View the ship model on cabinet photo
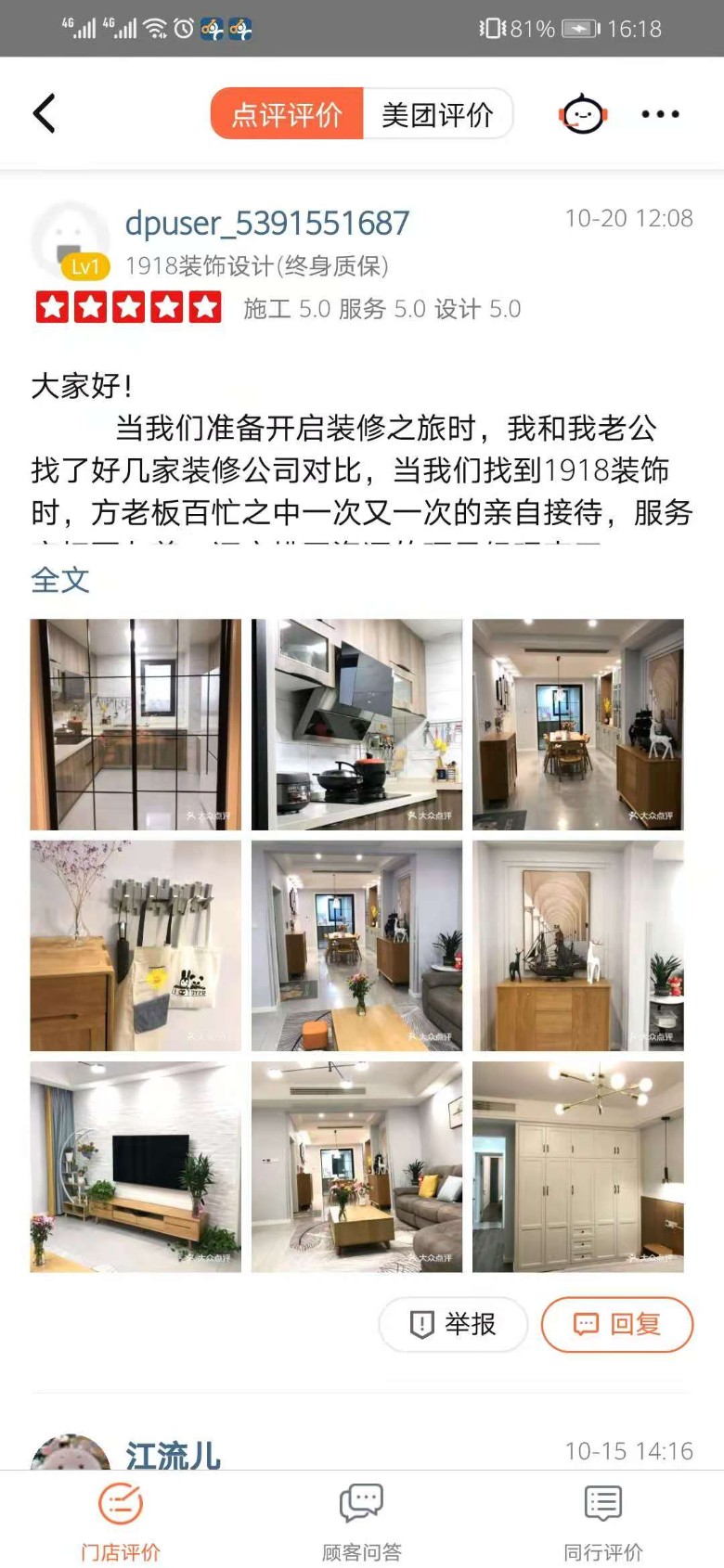The height and width of the screenshot is (1568, 724). point(577,945)
